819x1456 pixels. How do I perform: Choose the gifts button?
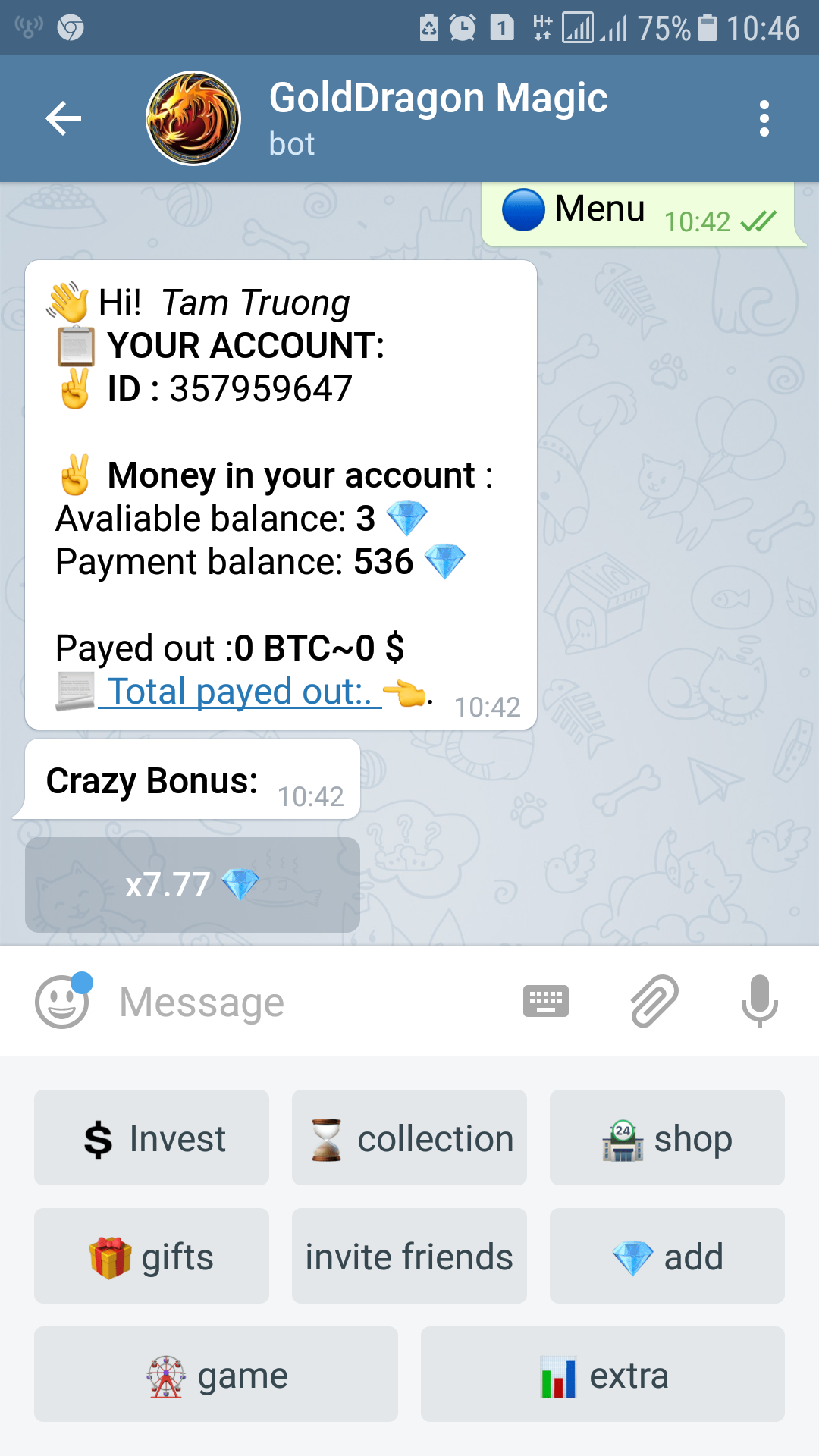(x=152, y=1256)
